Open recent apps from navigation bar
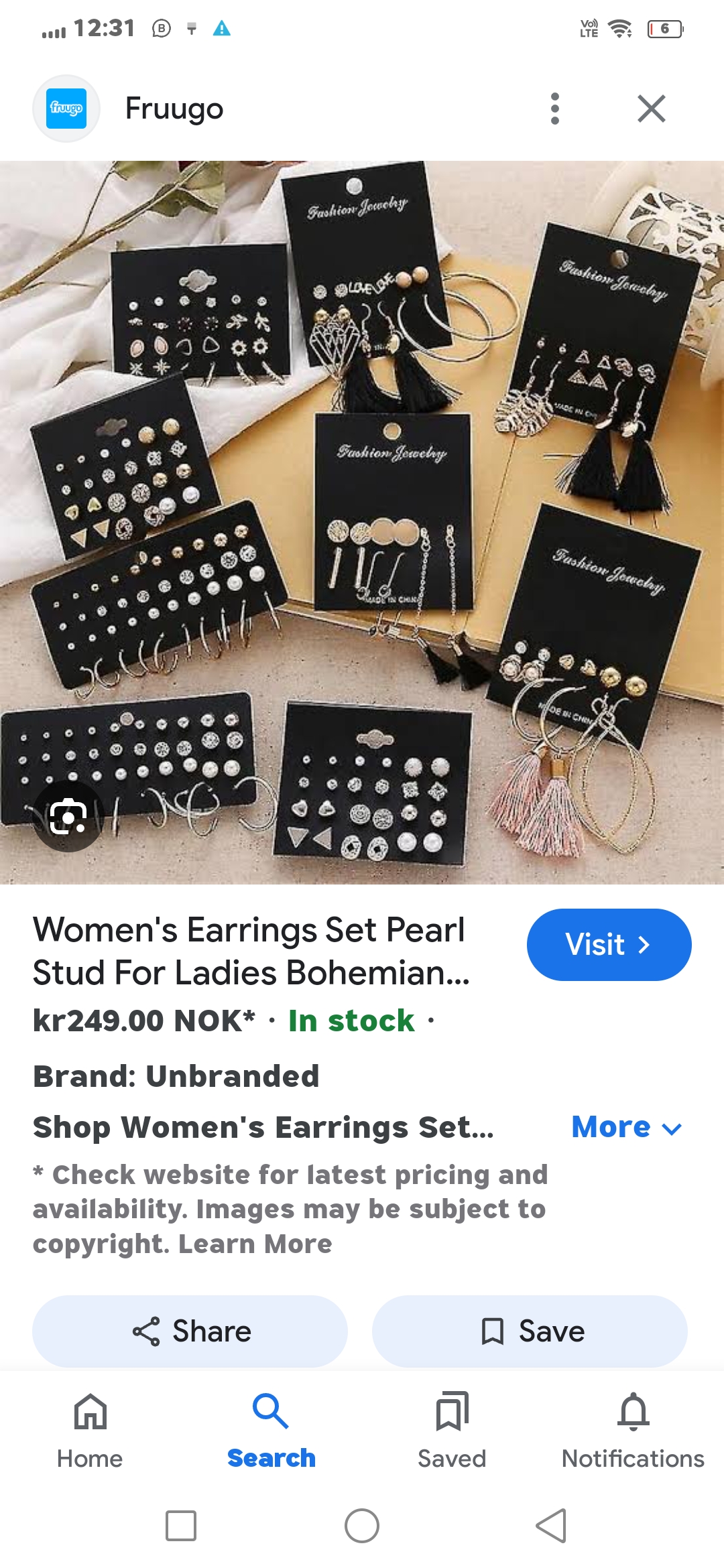Screen dimensions: 724x1568 (181, 1526)
